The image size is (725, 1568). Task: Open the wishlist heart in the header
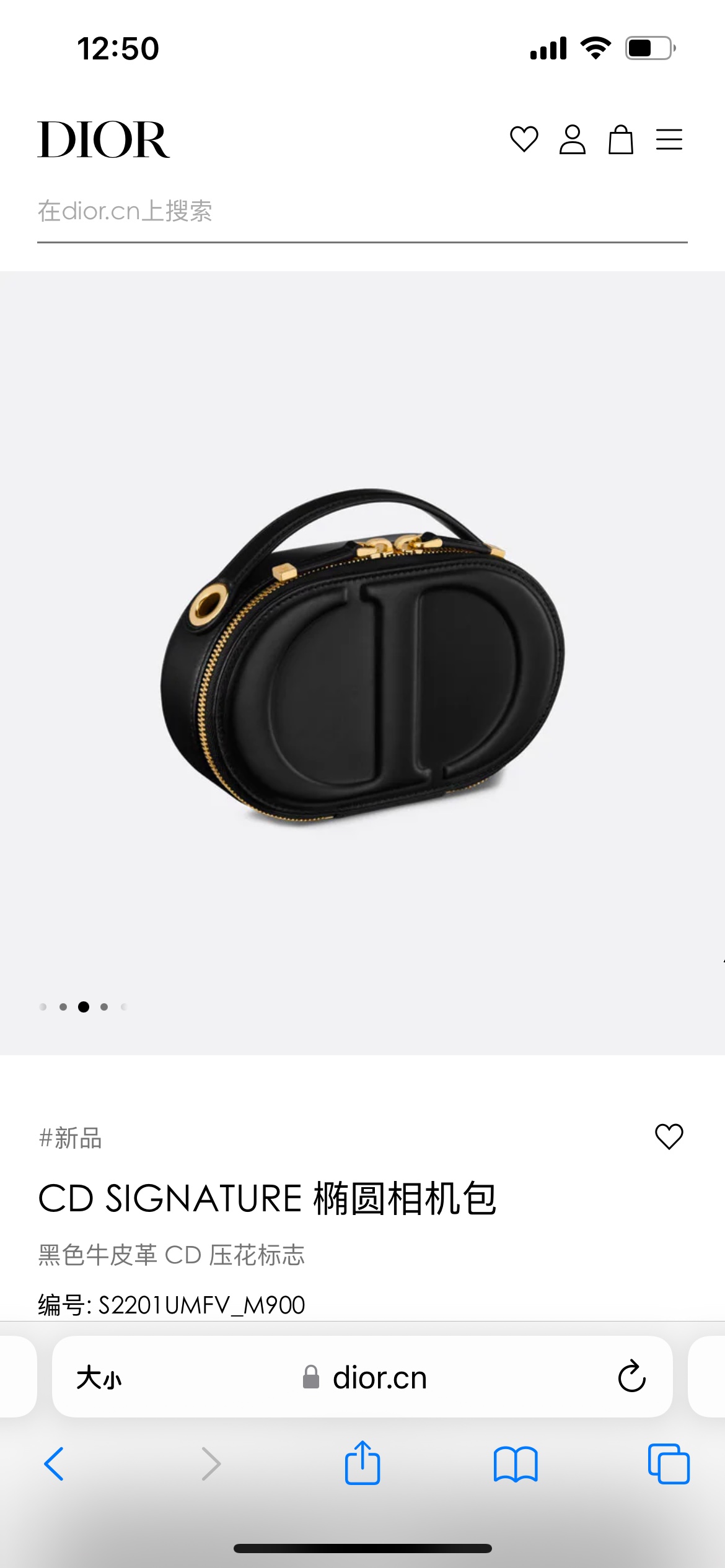pos(524,139)
